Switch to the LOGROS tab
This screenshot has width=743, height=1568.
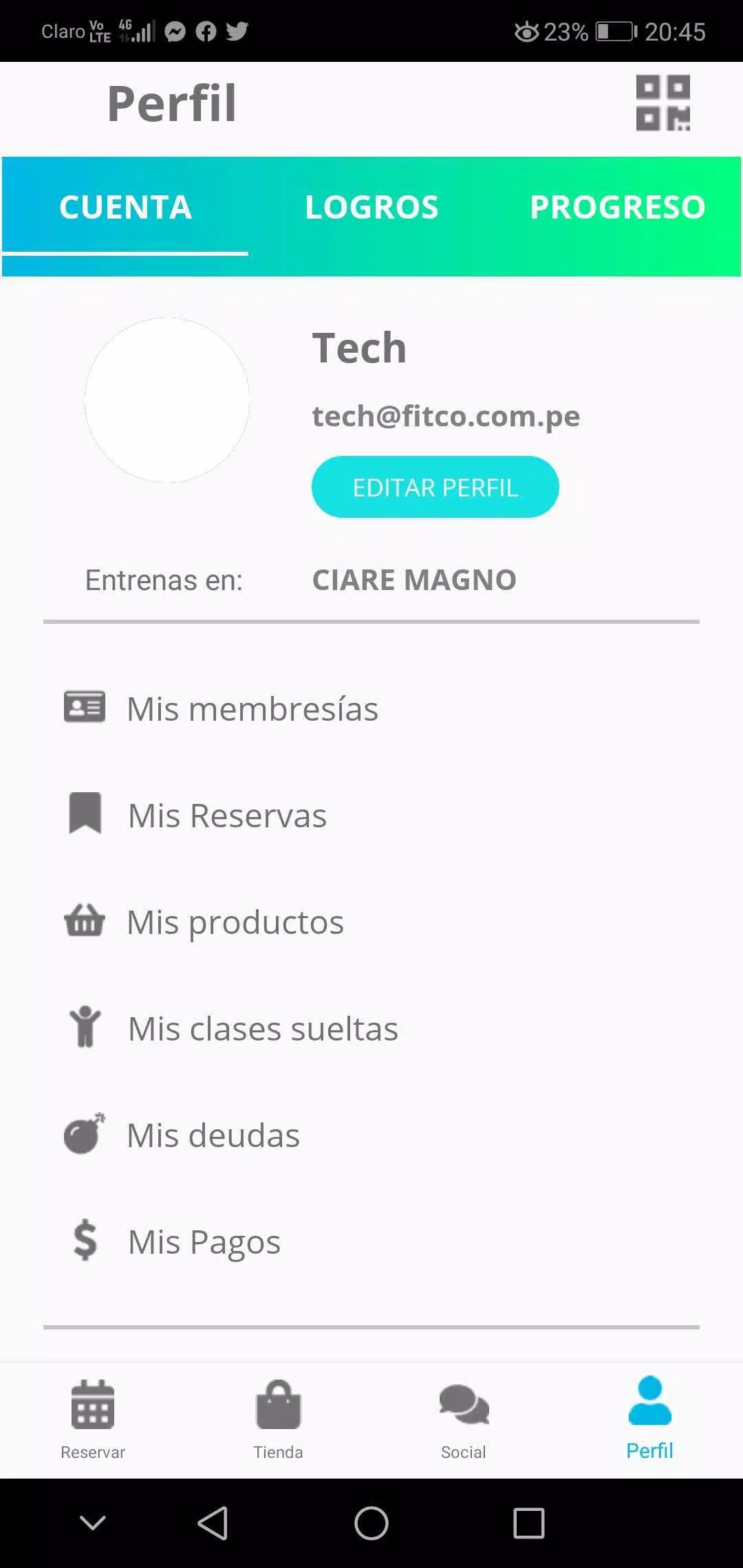[371, 207]
